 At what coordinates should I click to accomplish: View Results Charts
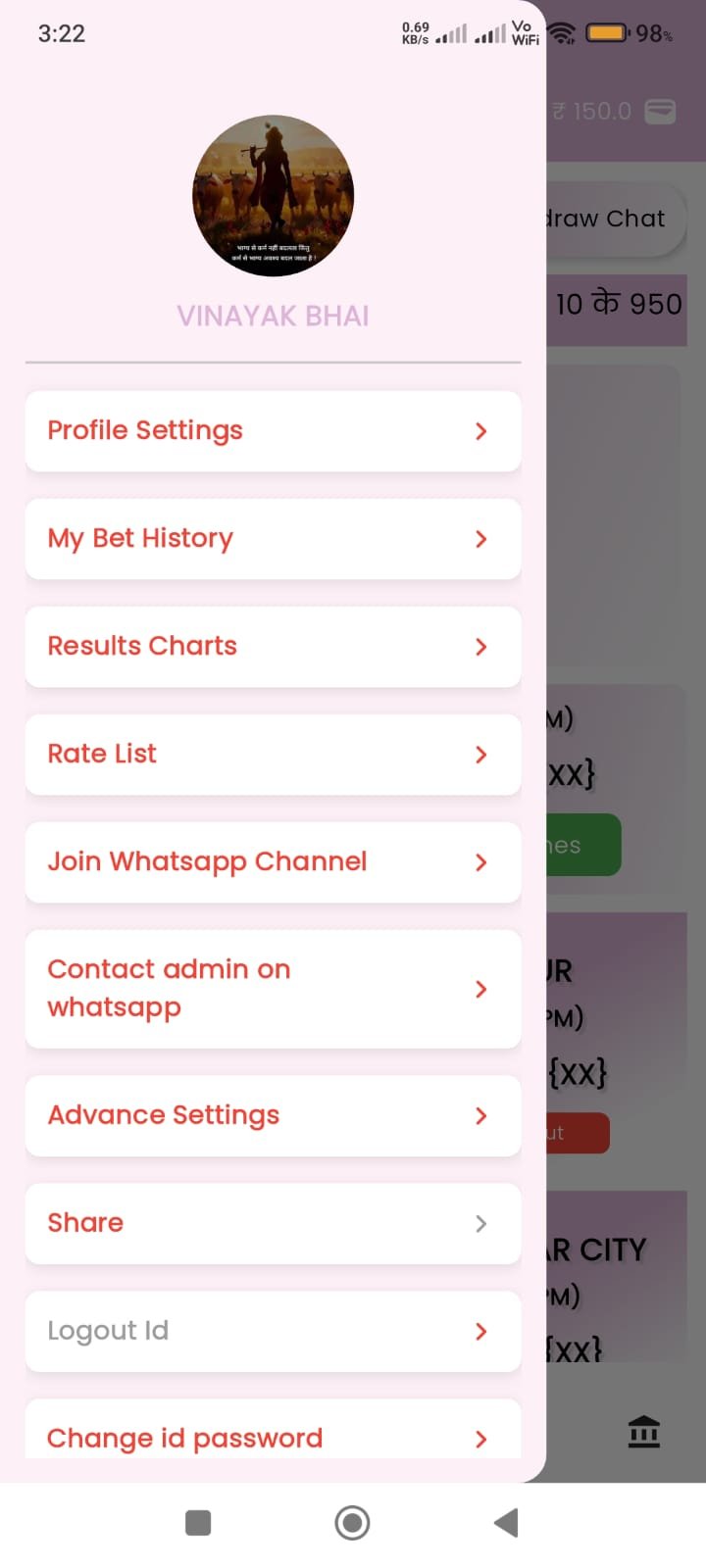pos(141,646)
